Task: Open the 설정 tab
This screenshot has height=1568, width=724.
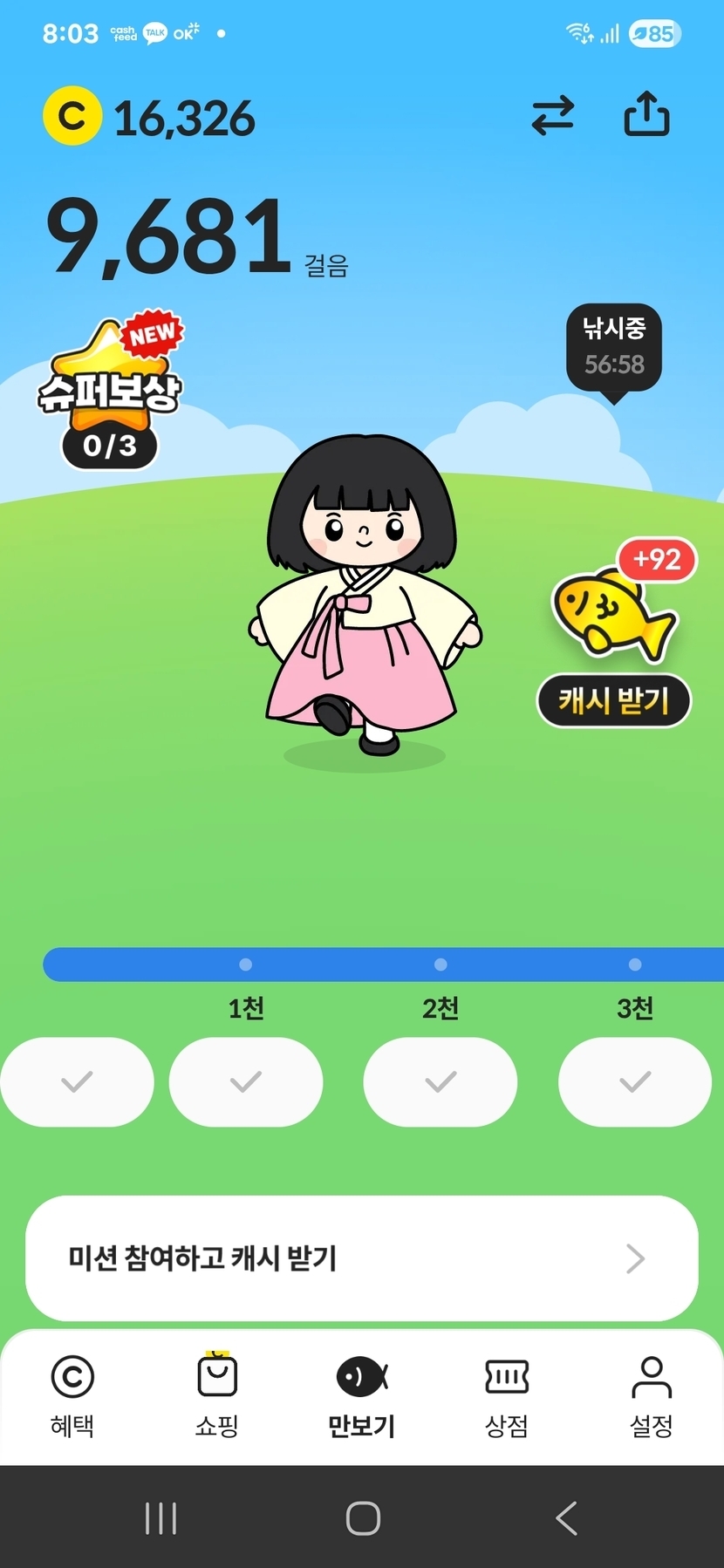Action: coord(652,1397)
